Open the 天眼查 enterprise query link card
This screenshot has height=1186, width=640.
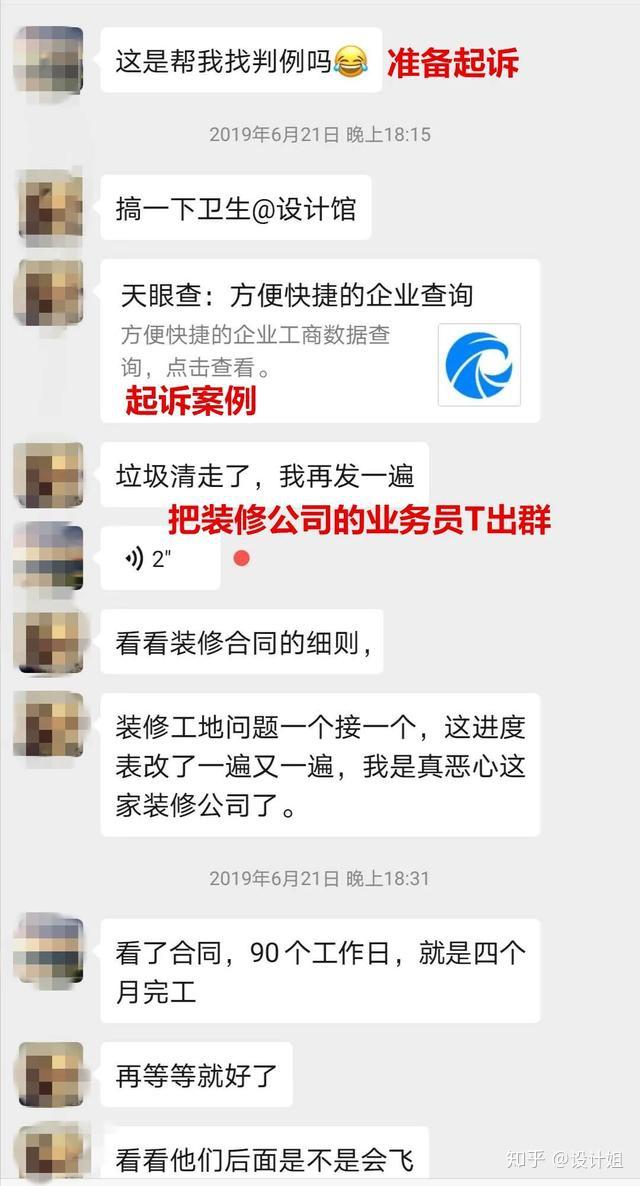tap(320, 340)
